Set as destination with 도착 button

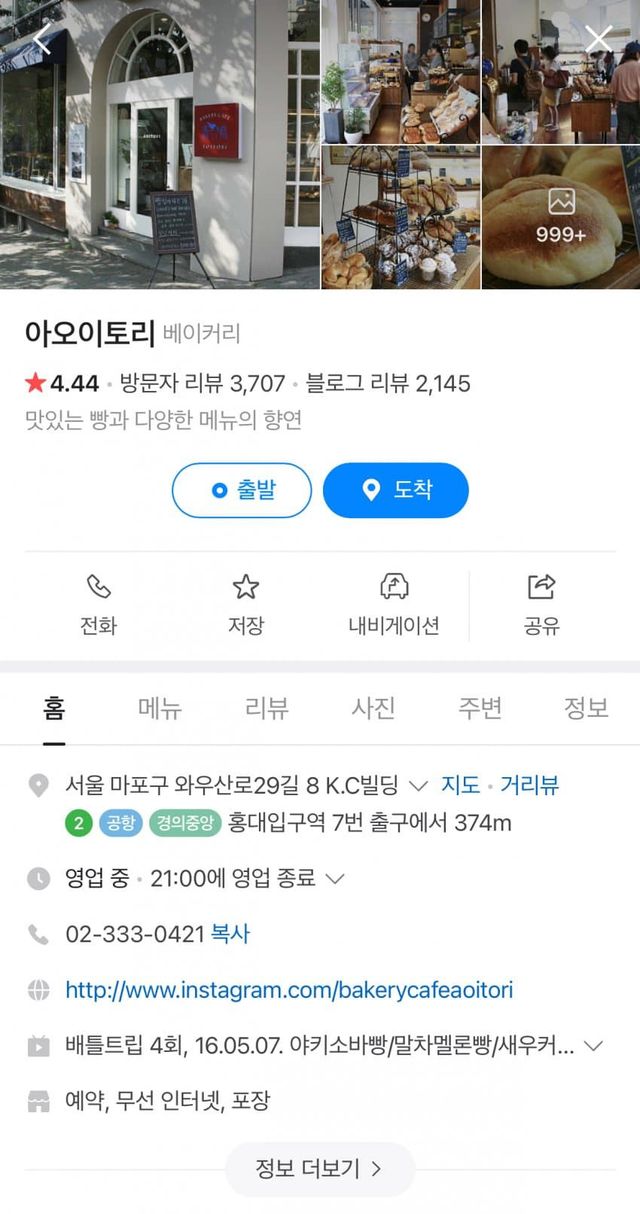(396, 490)
